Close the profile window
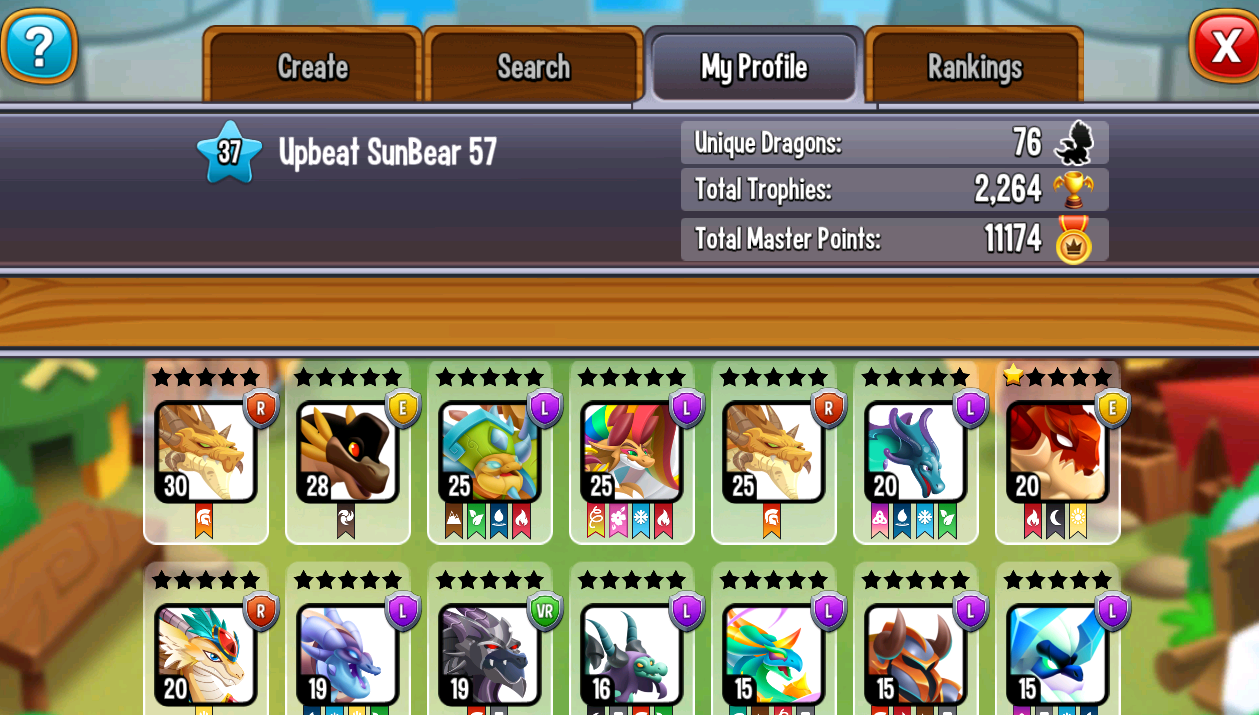 (x=1225, y=46)
